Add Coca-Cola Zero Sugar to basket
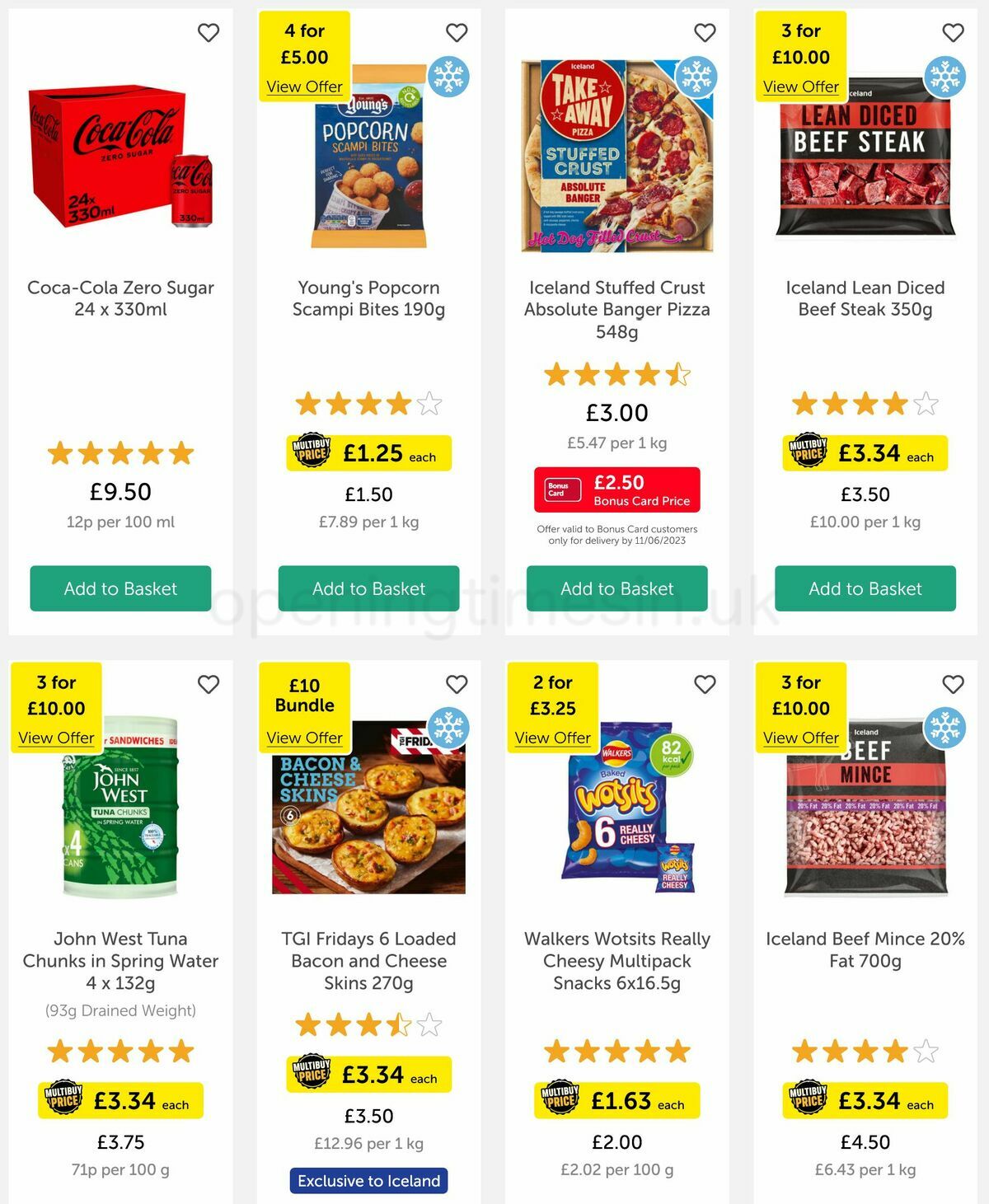The image size is (989, 1204). (119, 588)
